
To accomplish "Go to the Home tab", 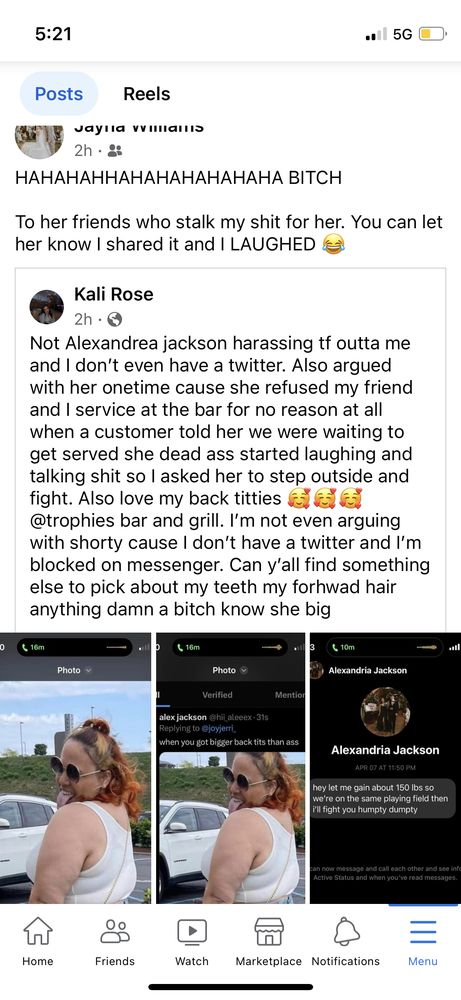I will pos(38,941).
